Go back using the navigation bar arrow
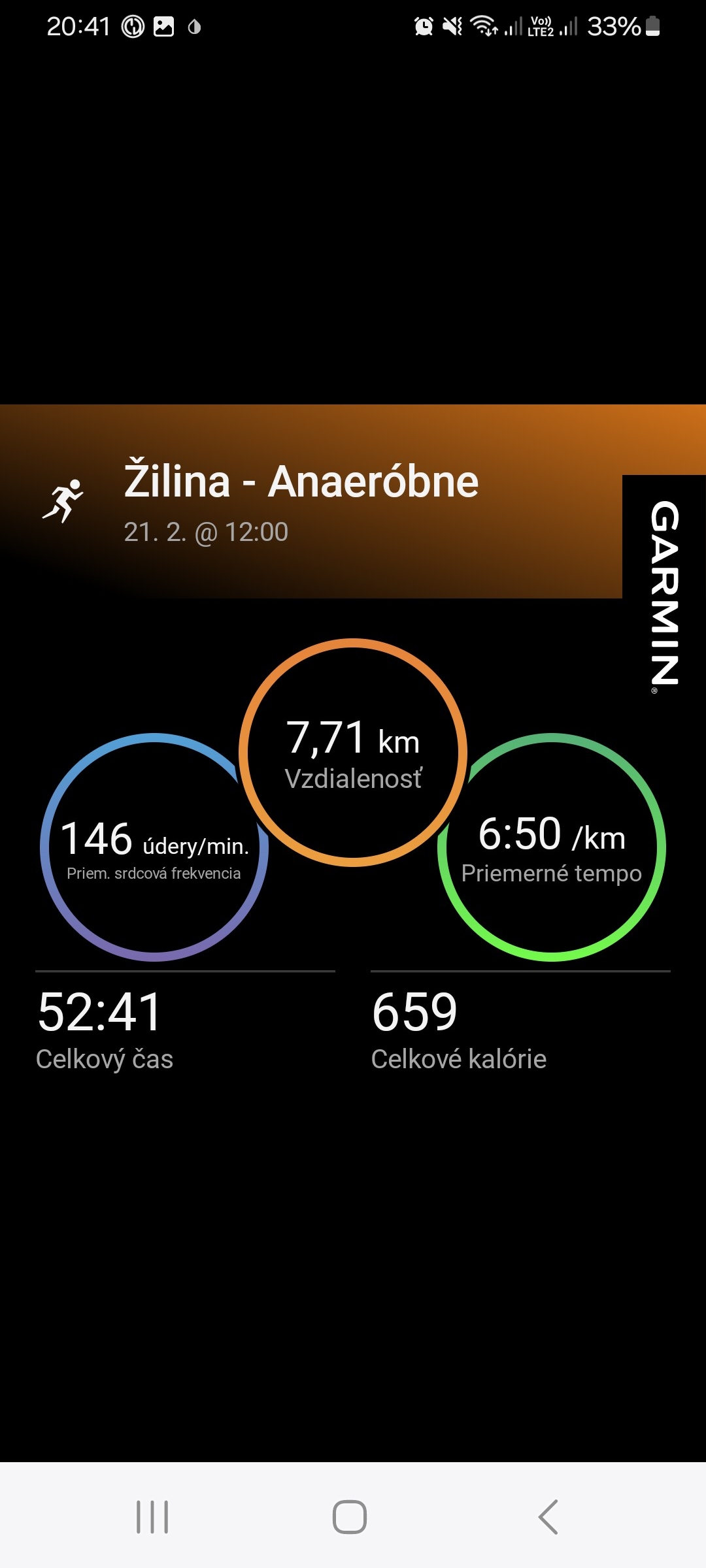 click(548, 1516)
